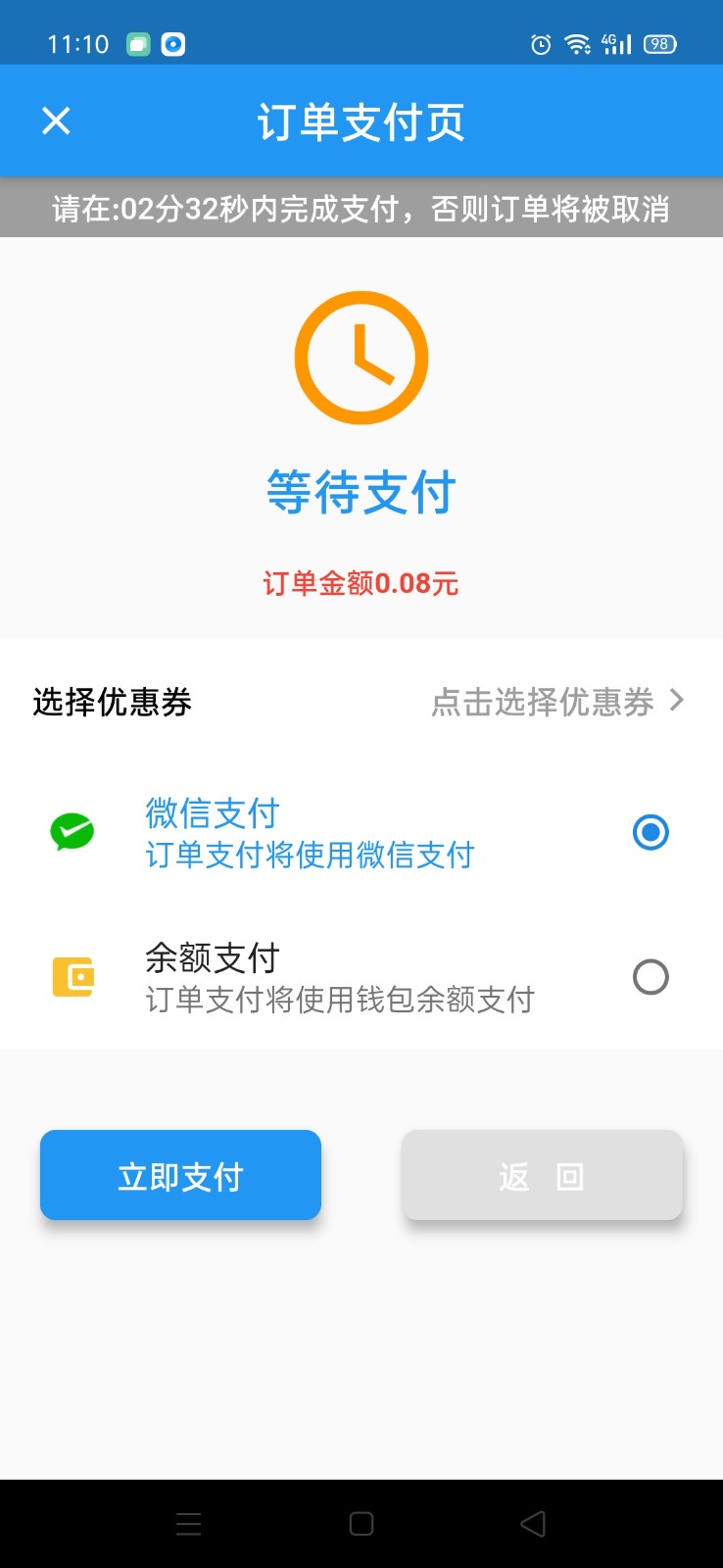Tap the recent apps button in navigation bar
Screen dimensions: 723x1568
point(188,1523)
